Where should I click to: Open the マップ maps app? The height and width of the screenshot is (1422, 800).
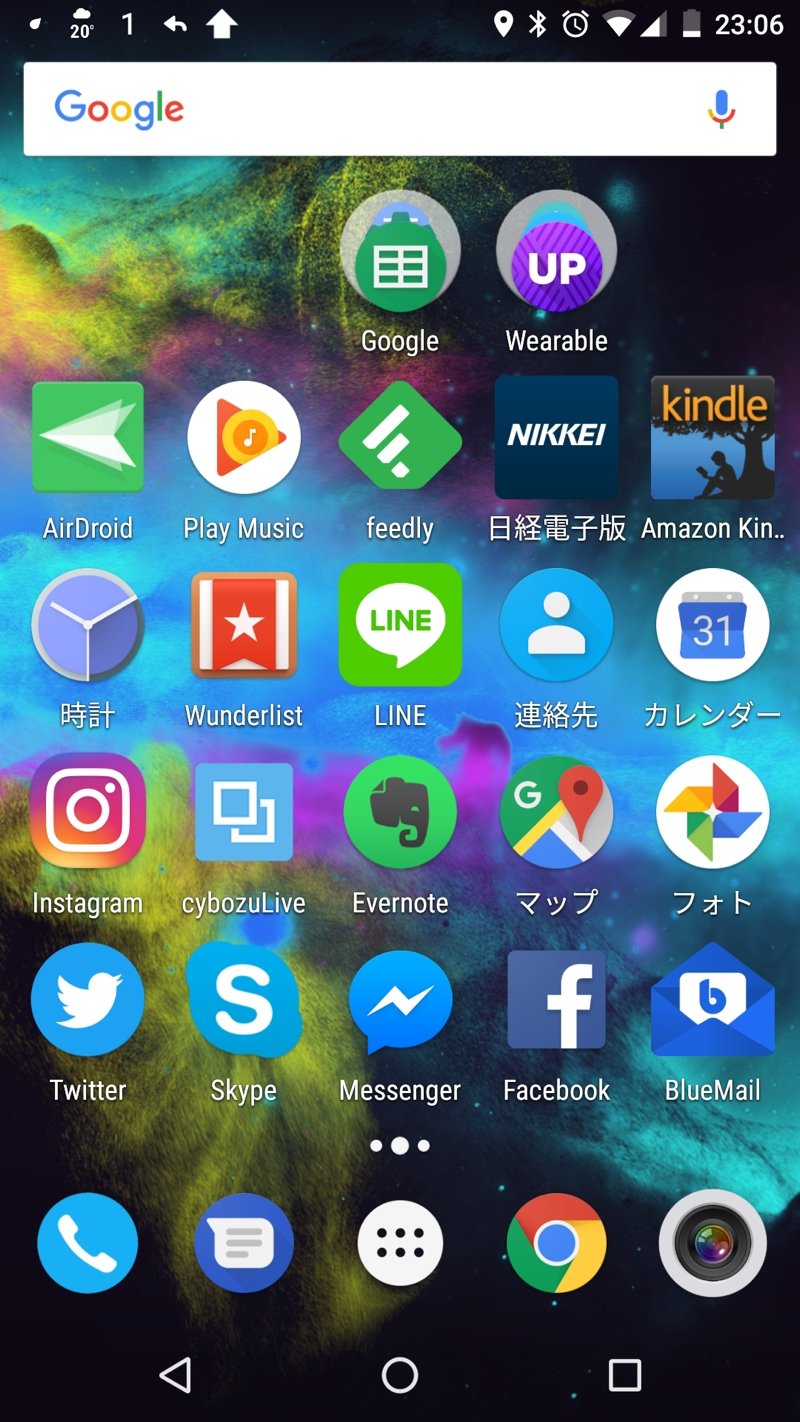[x=556, y=811]
